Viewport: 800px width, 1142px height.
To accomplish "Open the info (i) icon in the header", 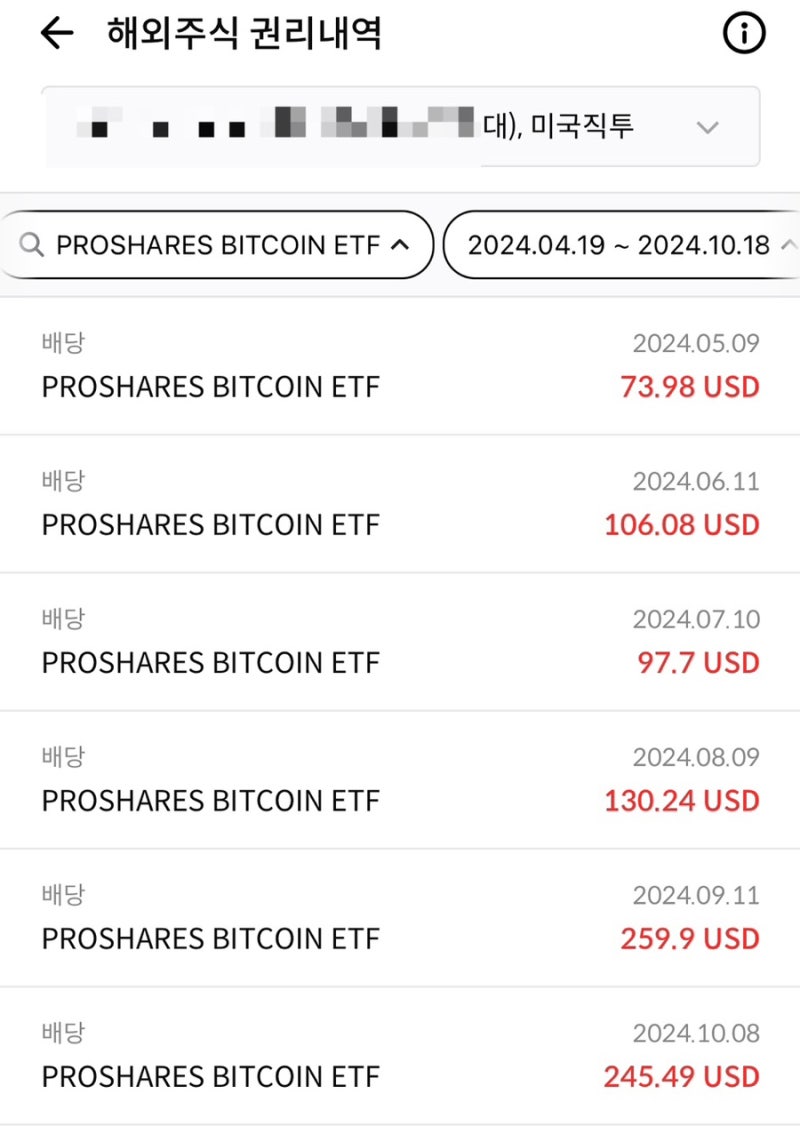I will point(743,33).
